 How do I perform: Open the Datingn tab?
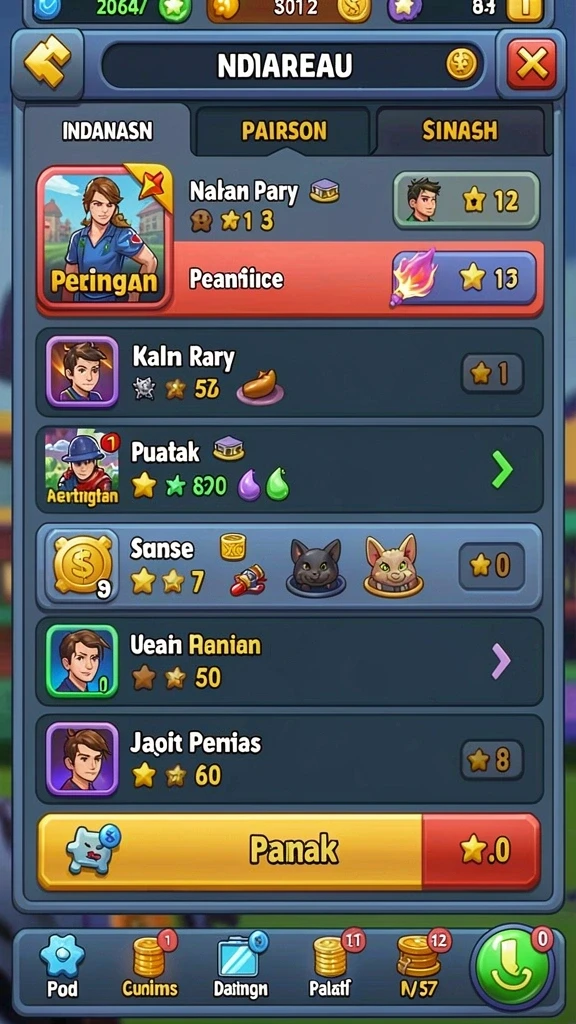(241, 967)
